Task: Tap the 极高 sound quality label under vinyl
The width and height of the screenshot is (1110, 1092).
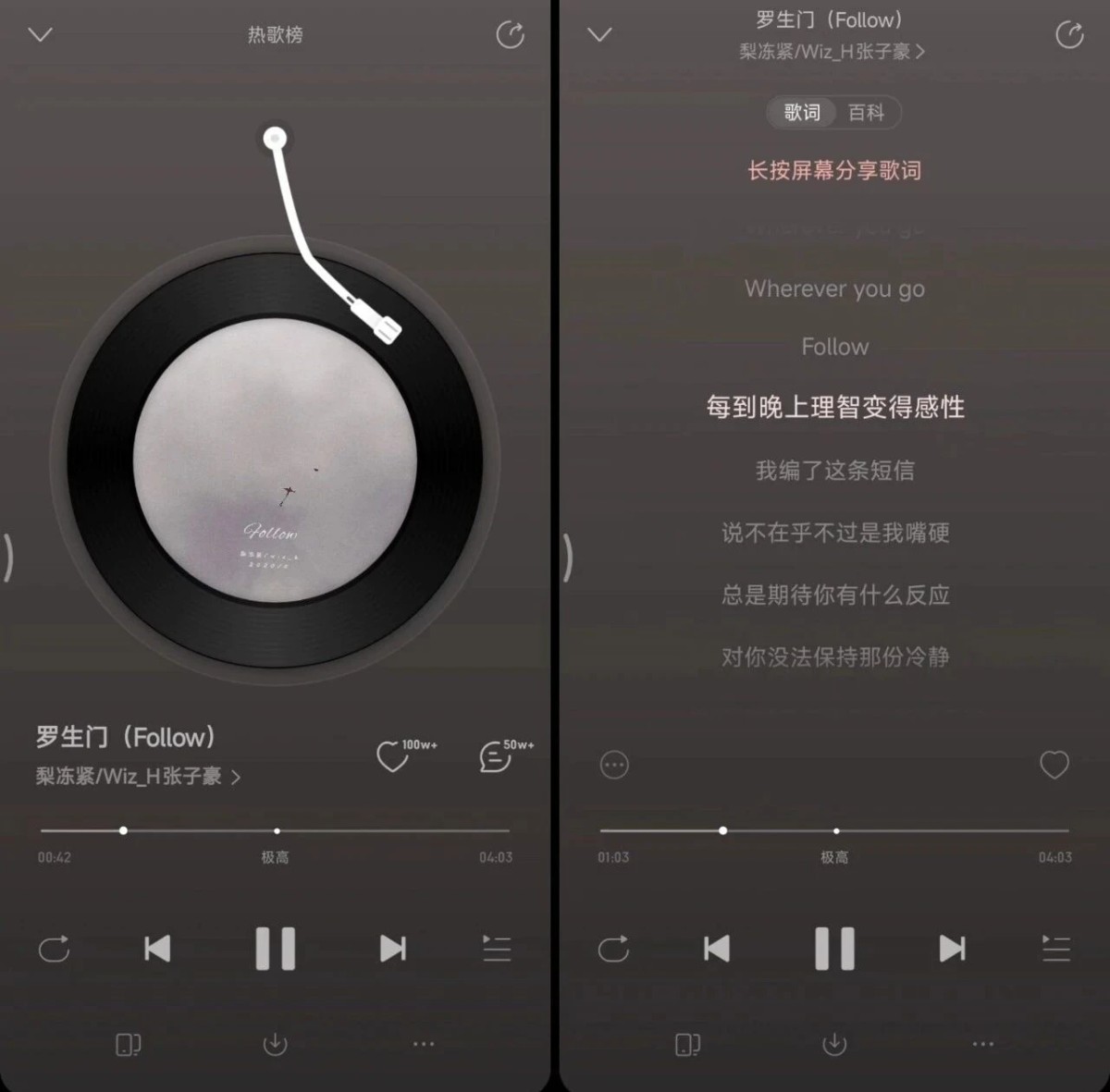Action: (x=275, y=857)
